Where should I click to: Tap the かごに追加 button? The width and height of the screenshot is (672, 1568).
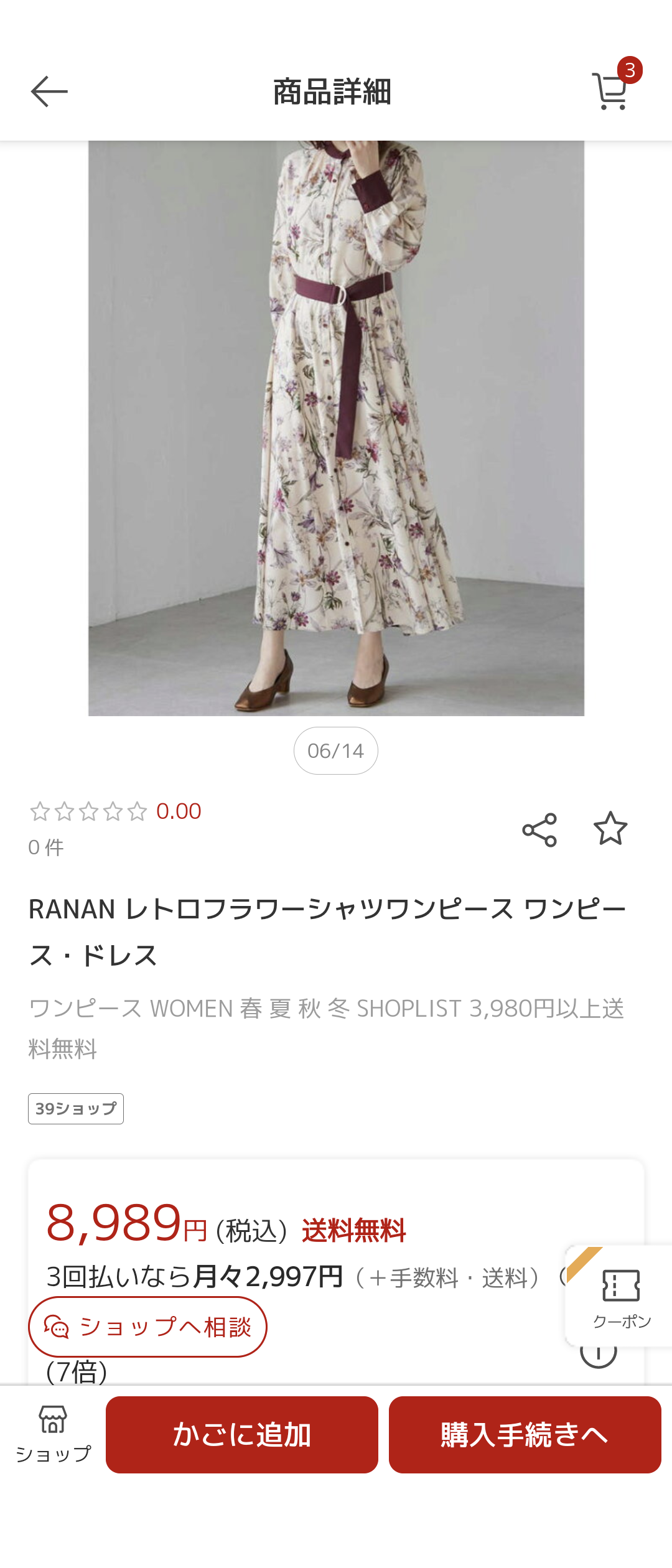tap(242, 1434)
